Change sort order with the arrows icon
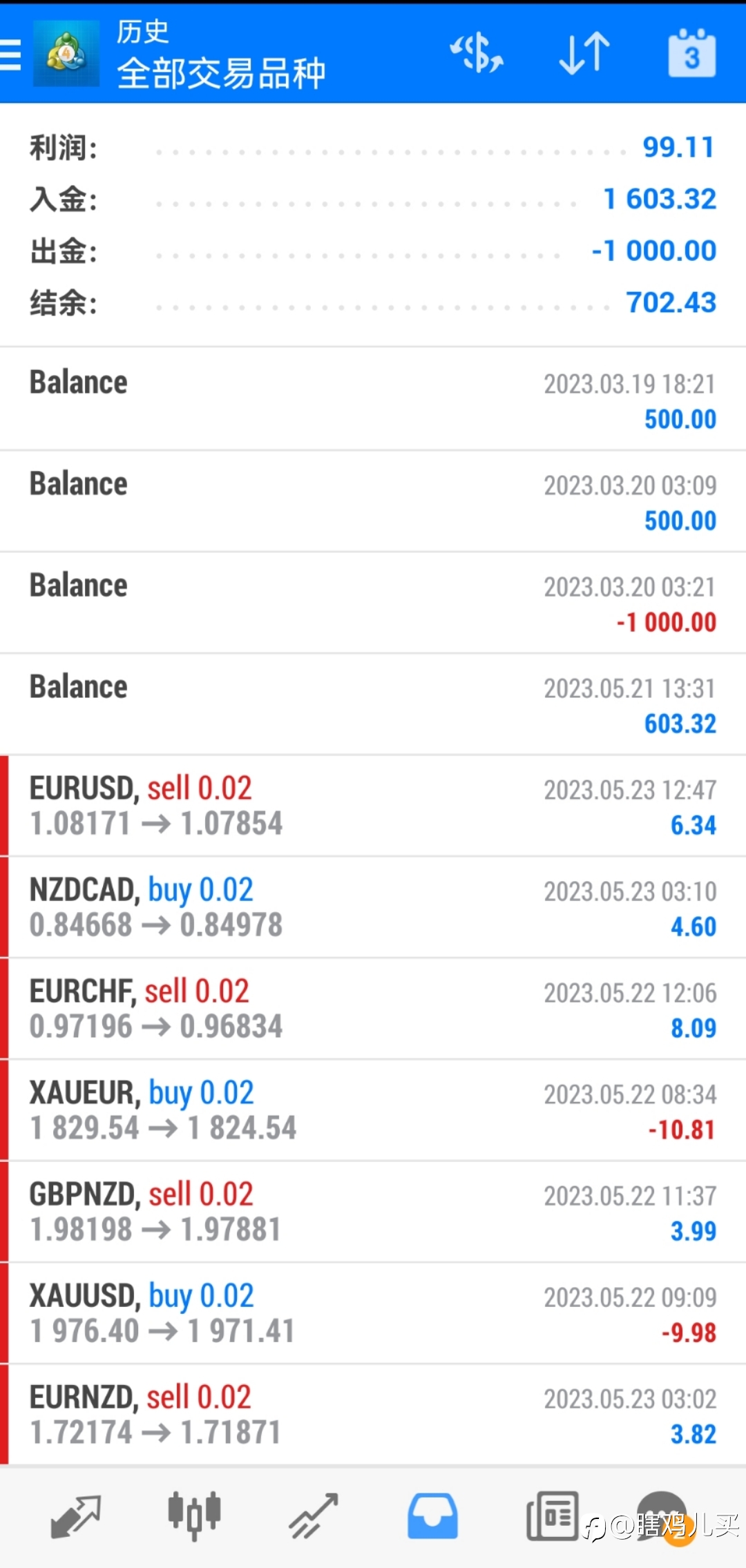746x1568 pixels. (584, 53)
